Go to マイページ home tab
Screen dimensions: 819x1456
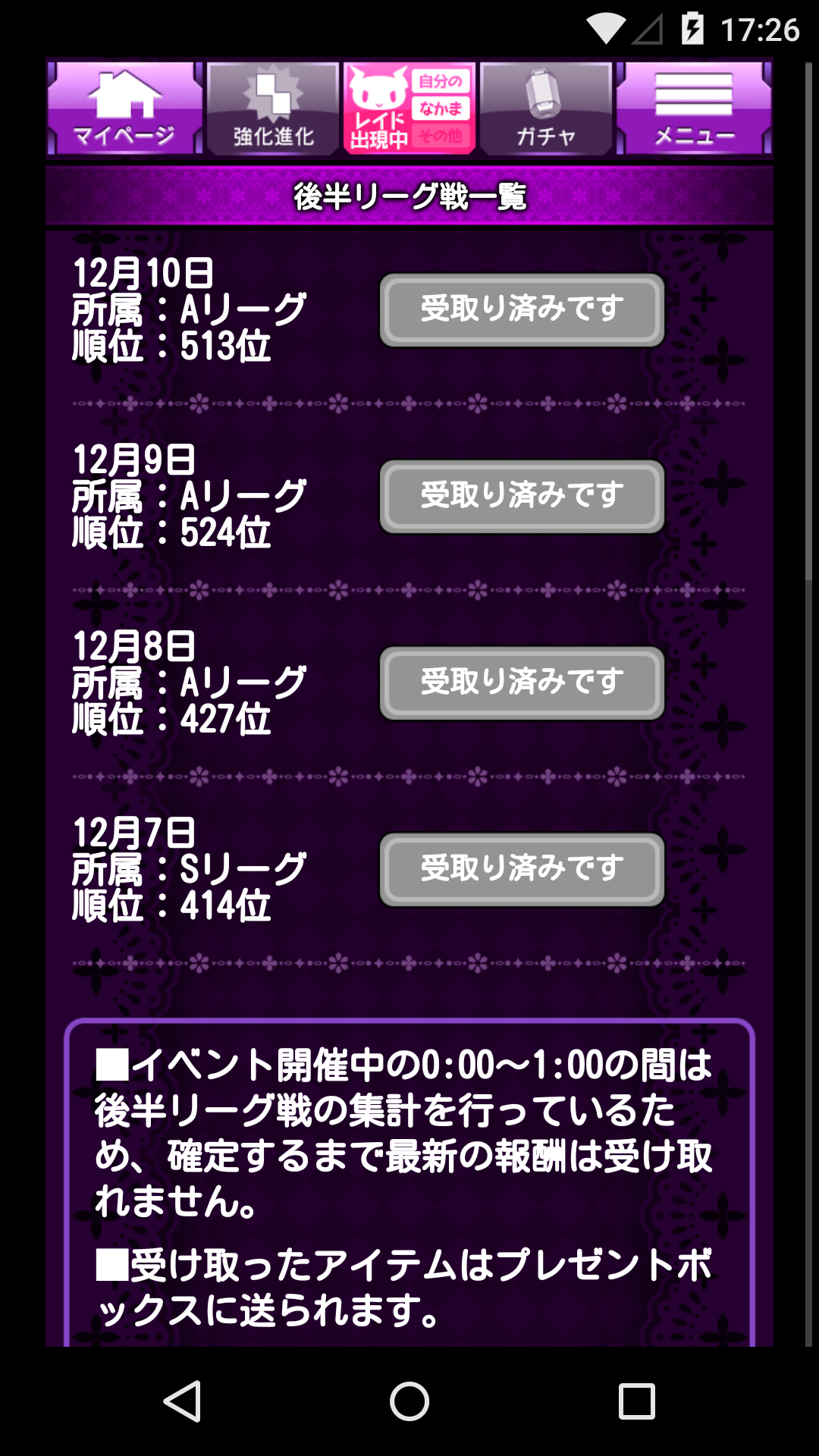point(124,108)
